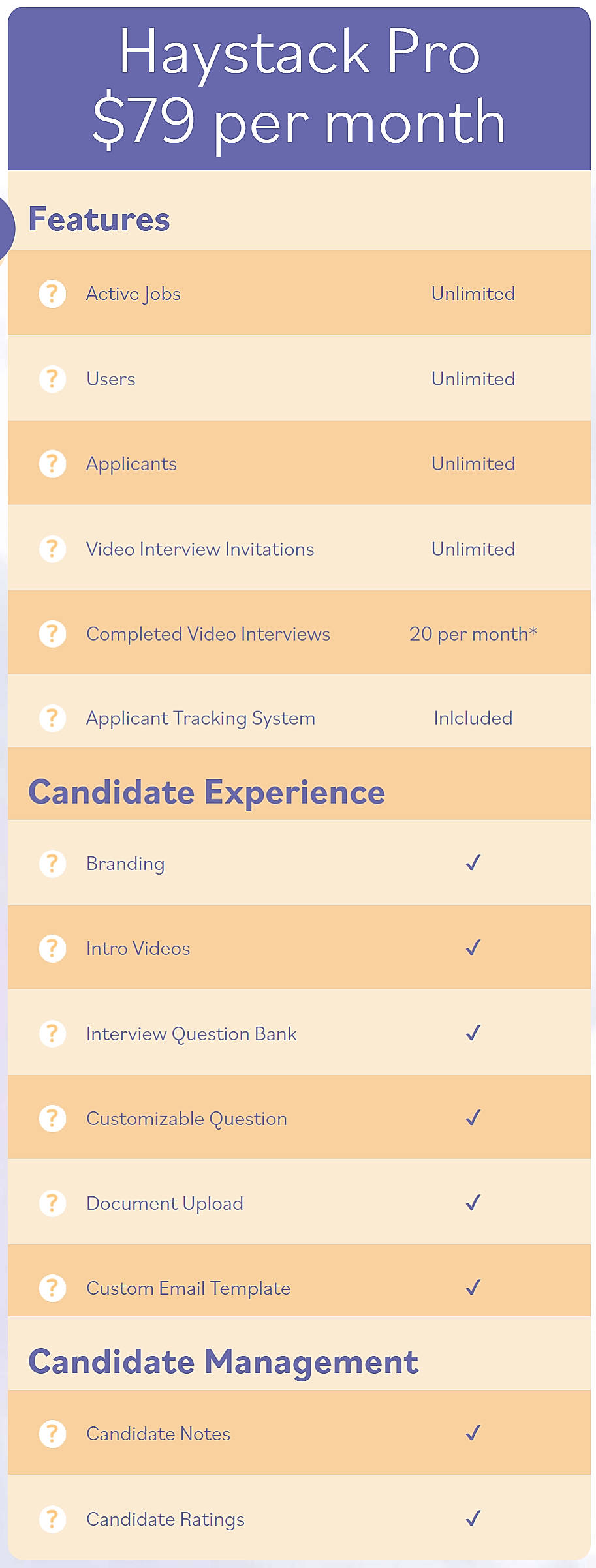Image resolution: width=596 pixels, height=1568 pixels.
Task: Open the help tooltip for Active Jobs
Action: pos(52,294)
